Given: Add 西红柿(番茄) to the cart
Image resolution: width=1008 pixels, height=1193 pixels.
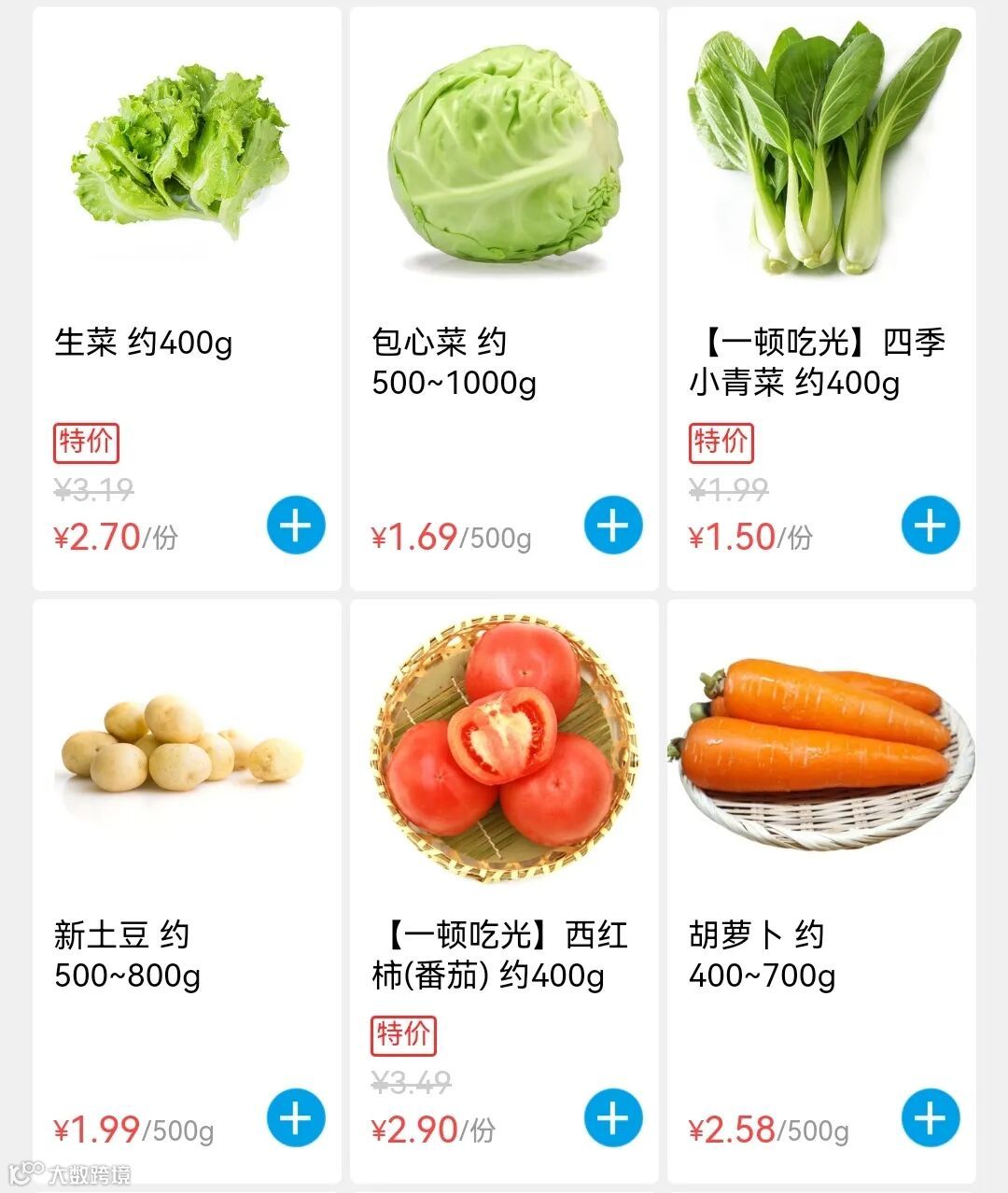Looking at the screenshot, I should [613, 1117].
